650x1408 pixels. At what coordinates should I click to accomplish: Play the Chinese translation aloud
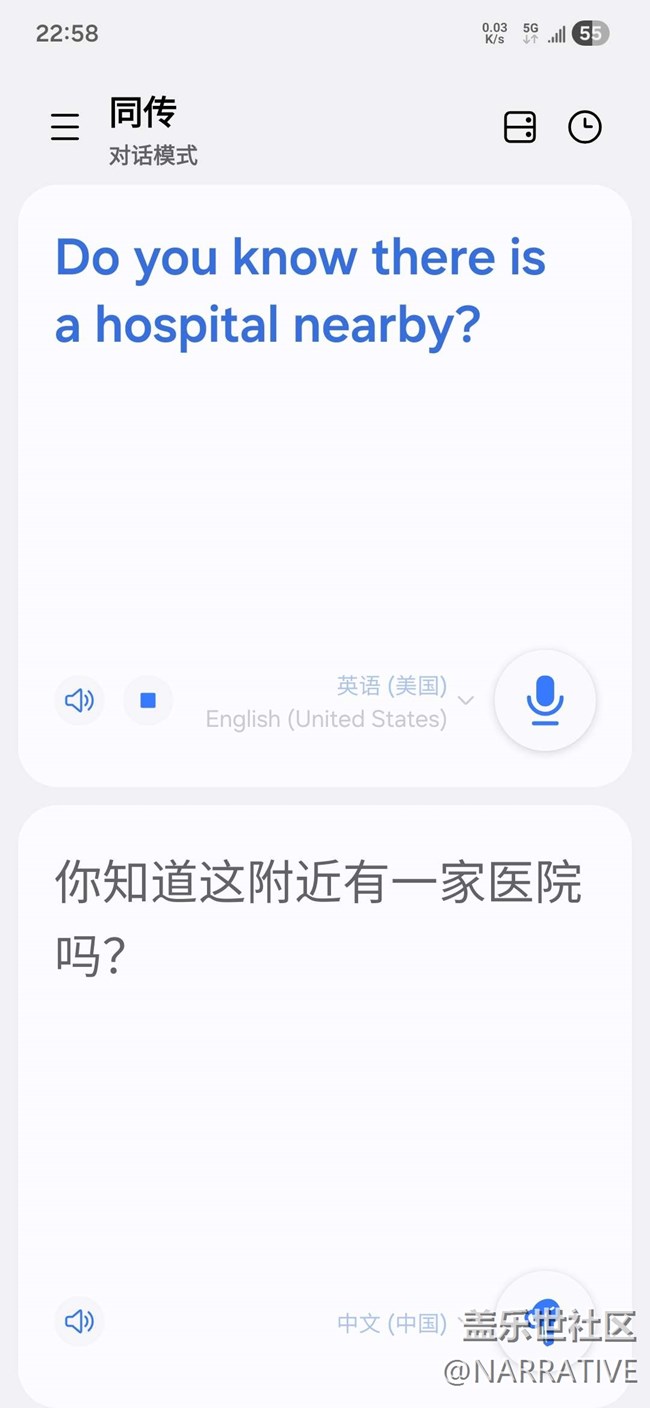tap(79, 1321)
